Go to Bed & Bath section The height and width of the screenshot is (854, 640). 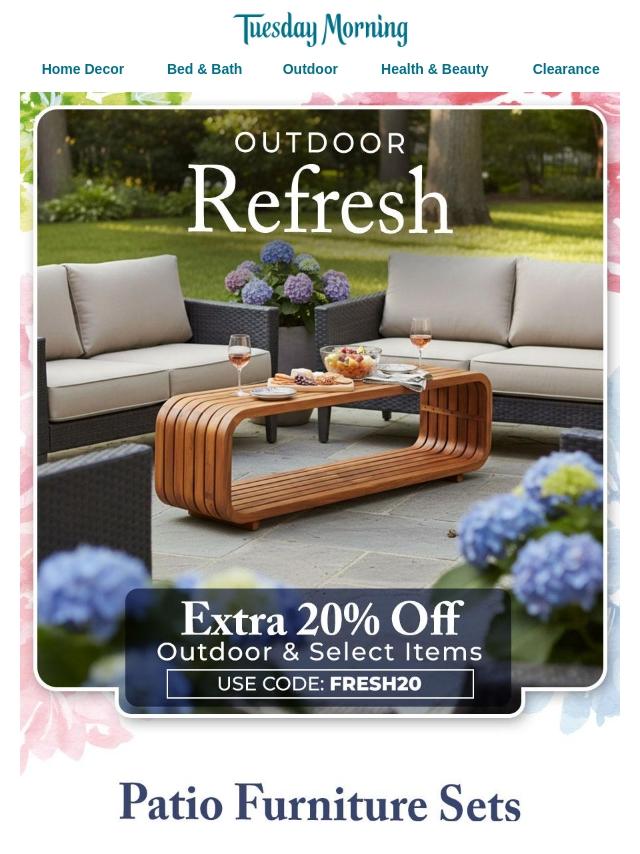click(x=204, y=69)
